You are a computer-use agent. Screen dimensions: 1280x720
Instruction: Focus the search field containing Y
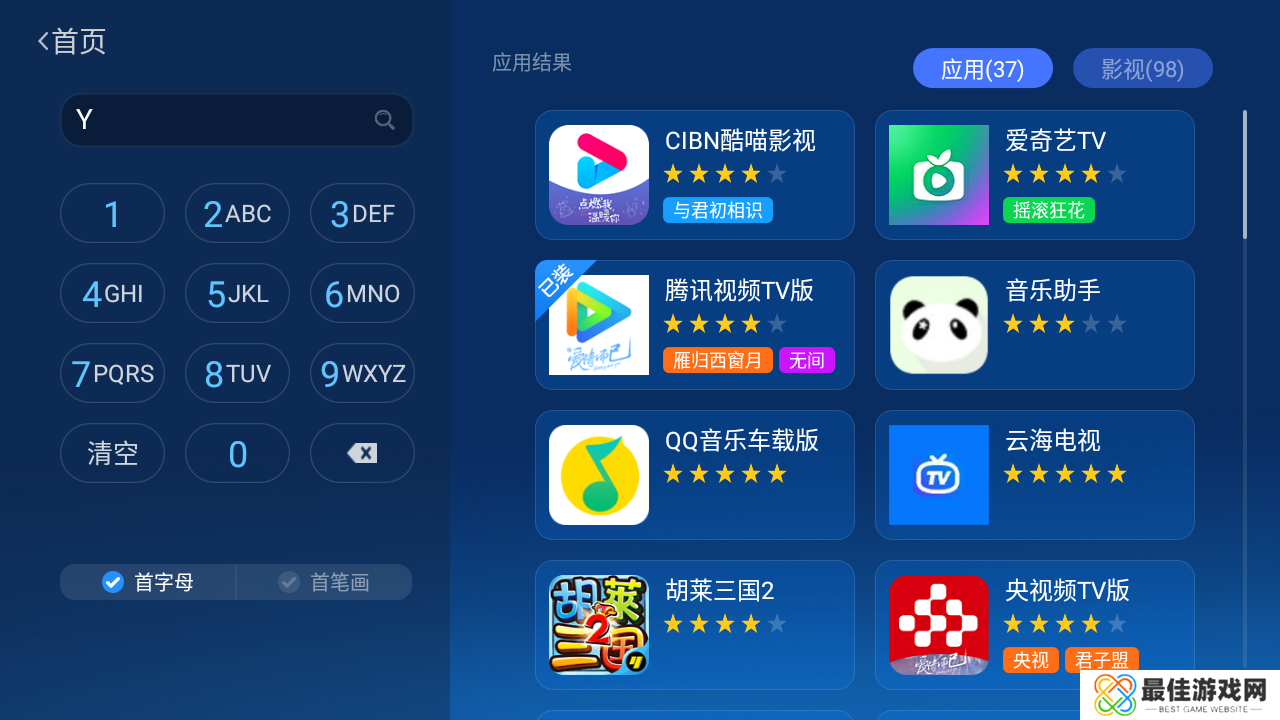220,120
